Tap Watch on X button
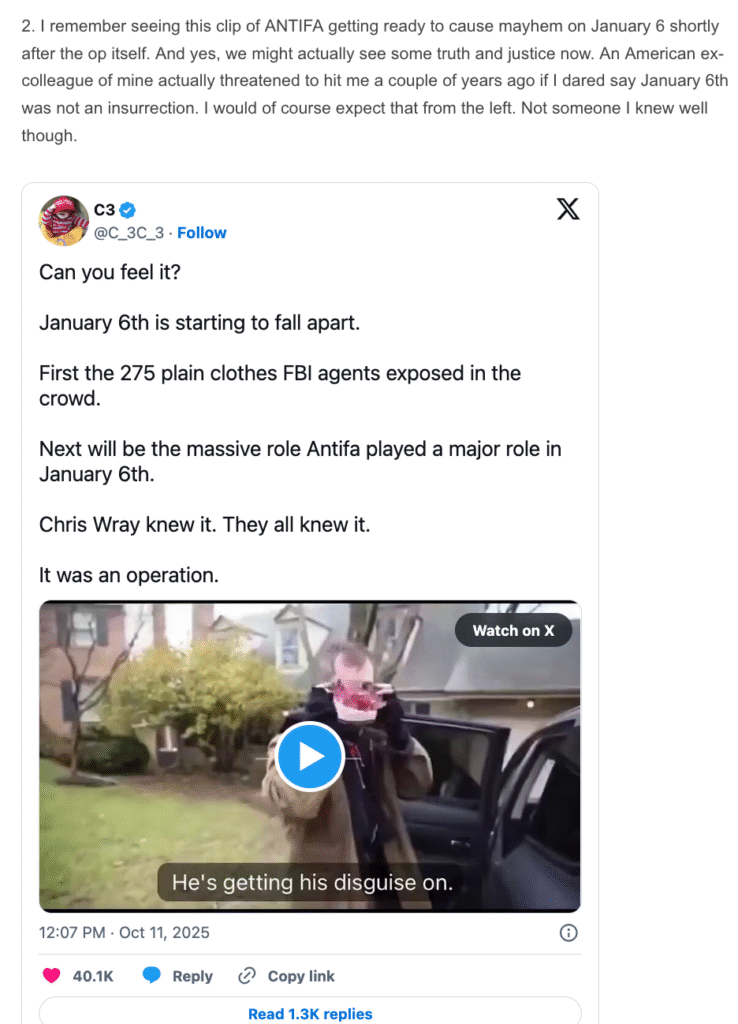 point(513,630)
